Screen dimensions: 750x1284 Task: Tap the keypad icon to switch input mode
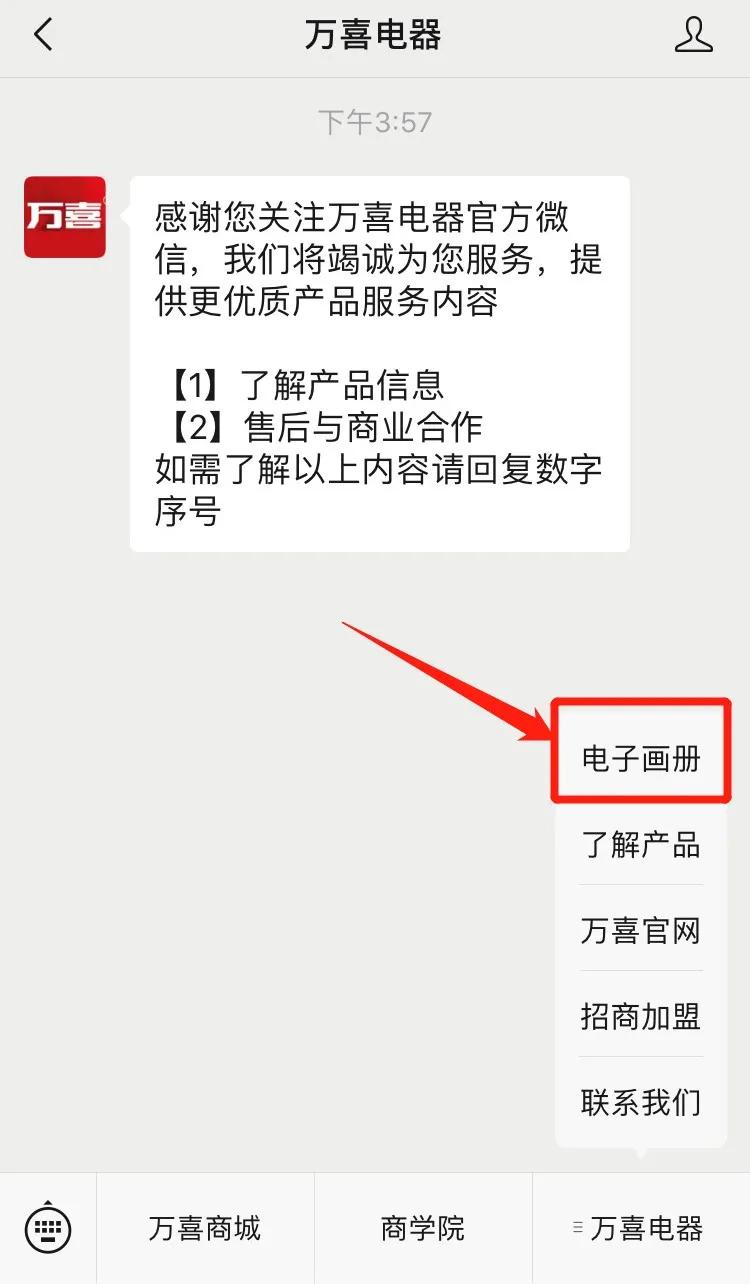tap(47, 1227)
